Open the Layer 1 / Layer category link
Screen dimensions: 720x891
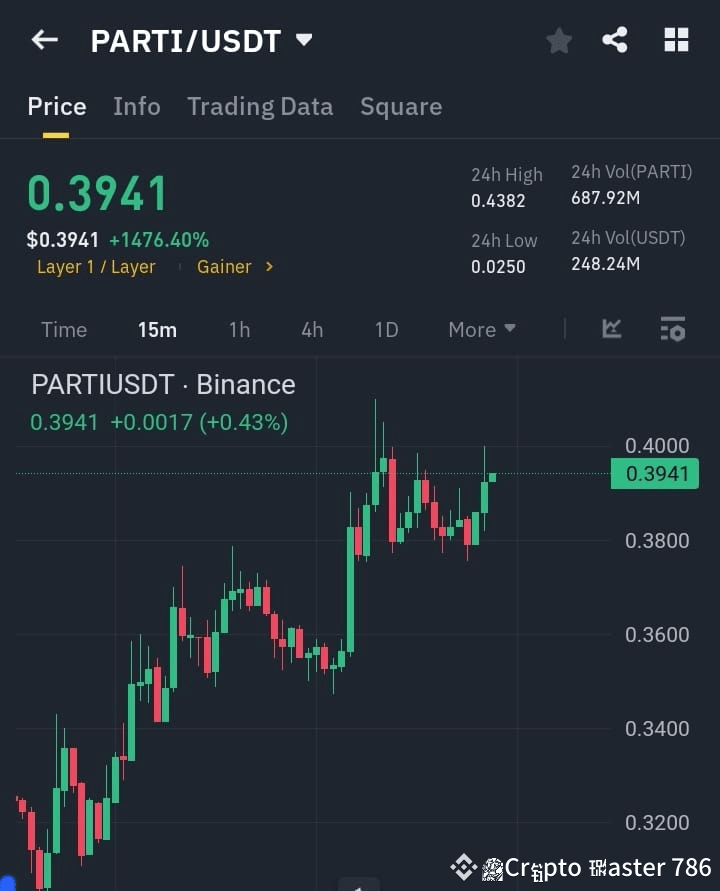click(96, 267)
